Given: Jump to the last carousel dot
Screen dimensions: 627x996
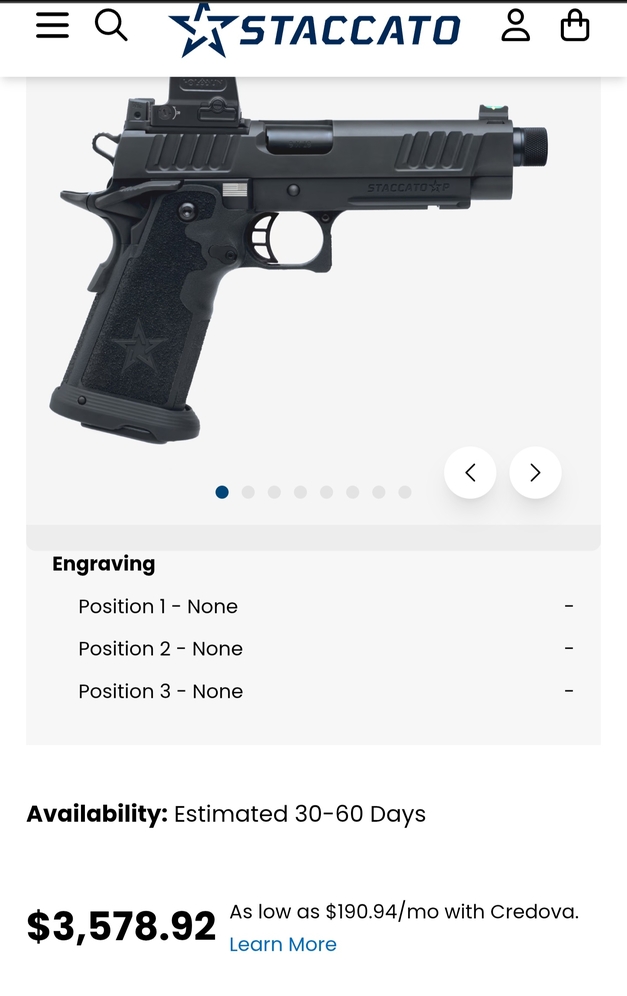Looking at the screenshot, I should click(x=405, y=492).
